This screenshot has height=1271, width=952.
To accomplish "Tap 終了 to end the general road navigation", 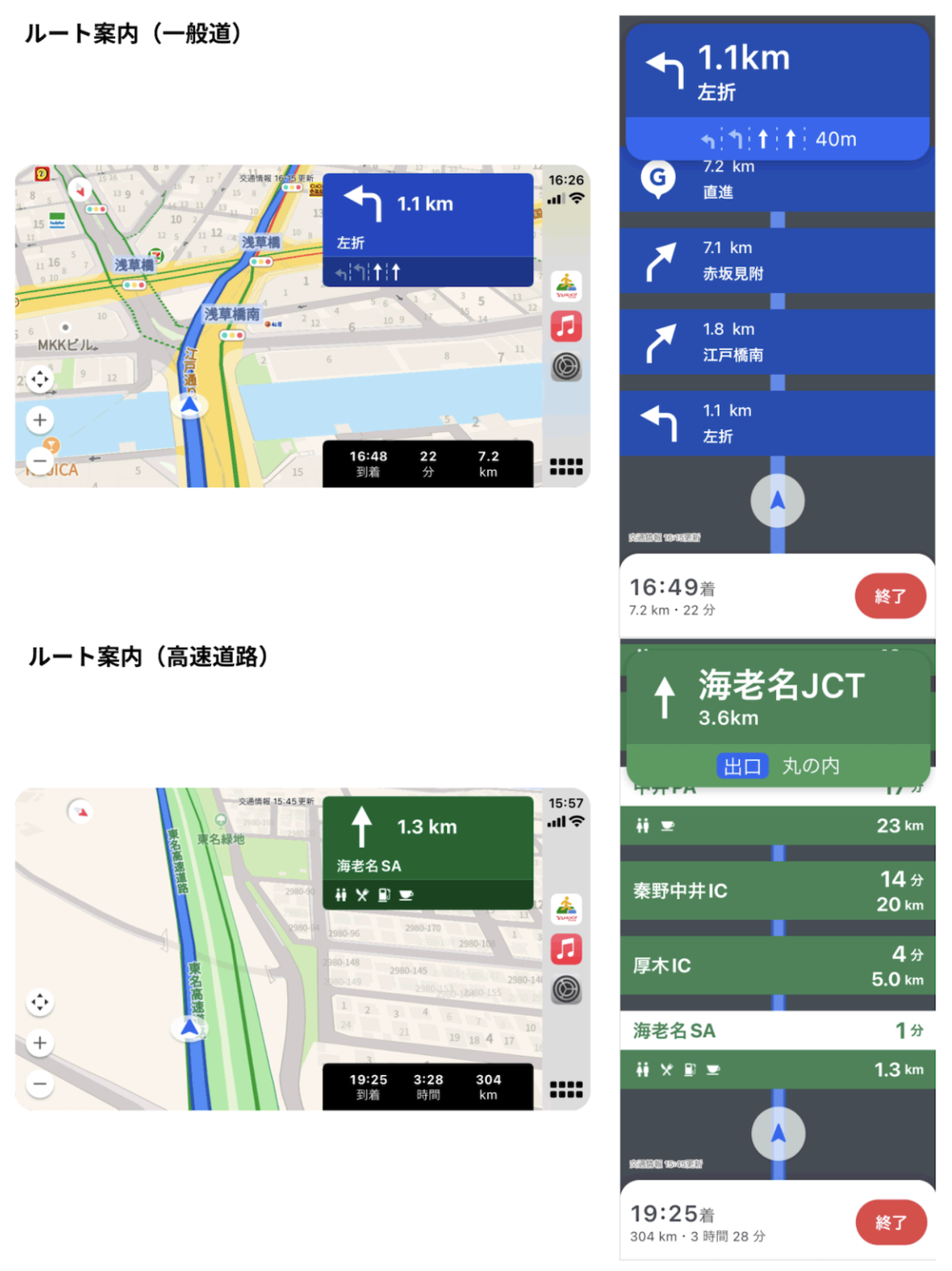I will pos(890,595).
